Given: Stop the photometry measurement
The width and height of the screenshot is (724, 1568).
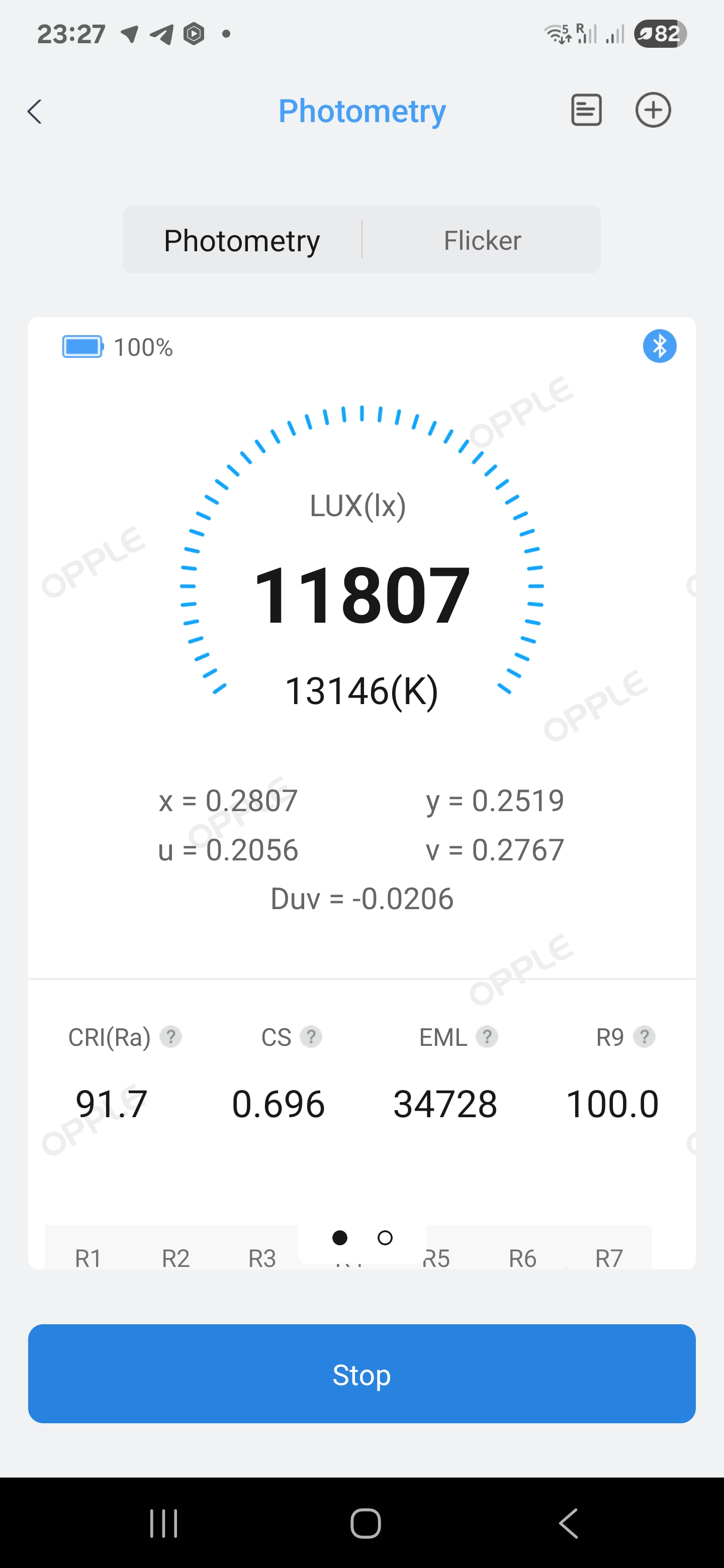Looking at the screenshot, I should coord(361,1374).
